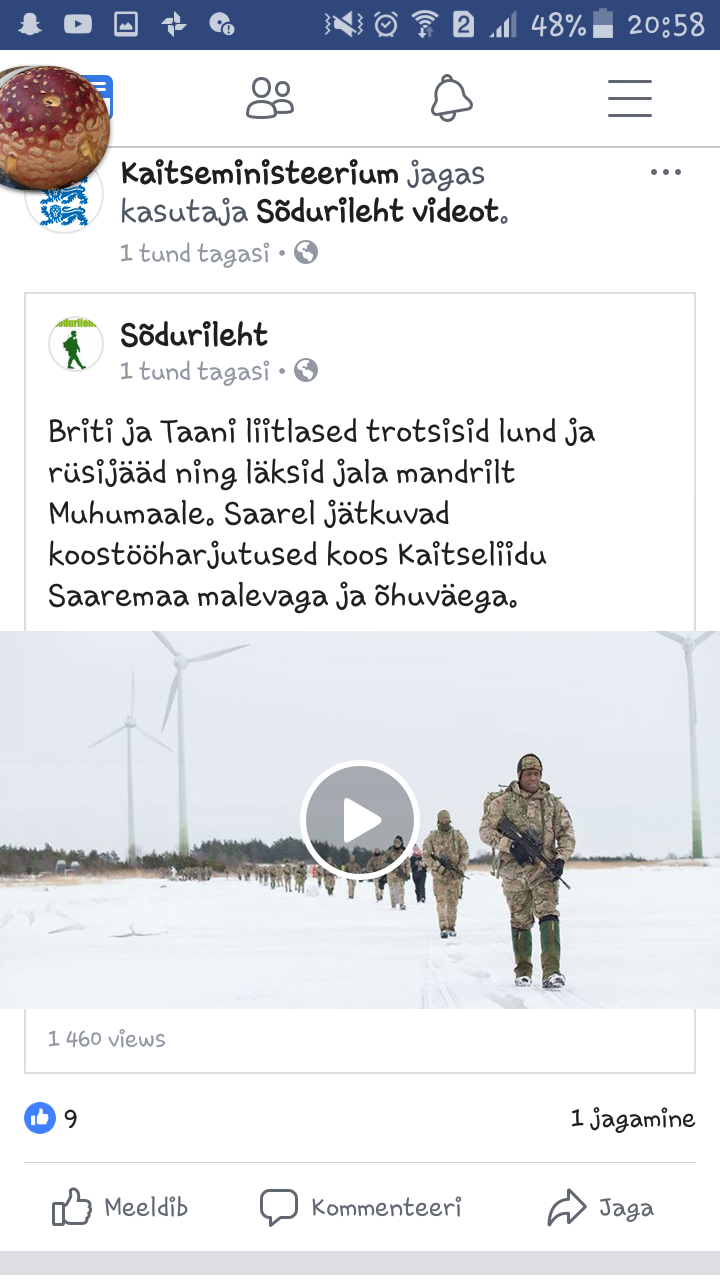Viewport: 720px width, 1280px height.
Task: View the 9 reactions on the post
Action: coord(51,1118)
